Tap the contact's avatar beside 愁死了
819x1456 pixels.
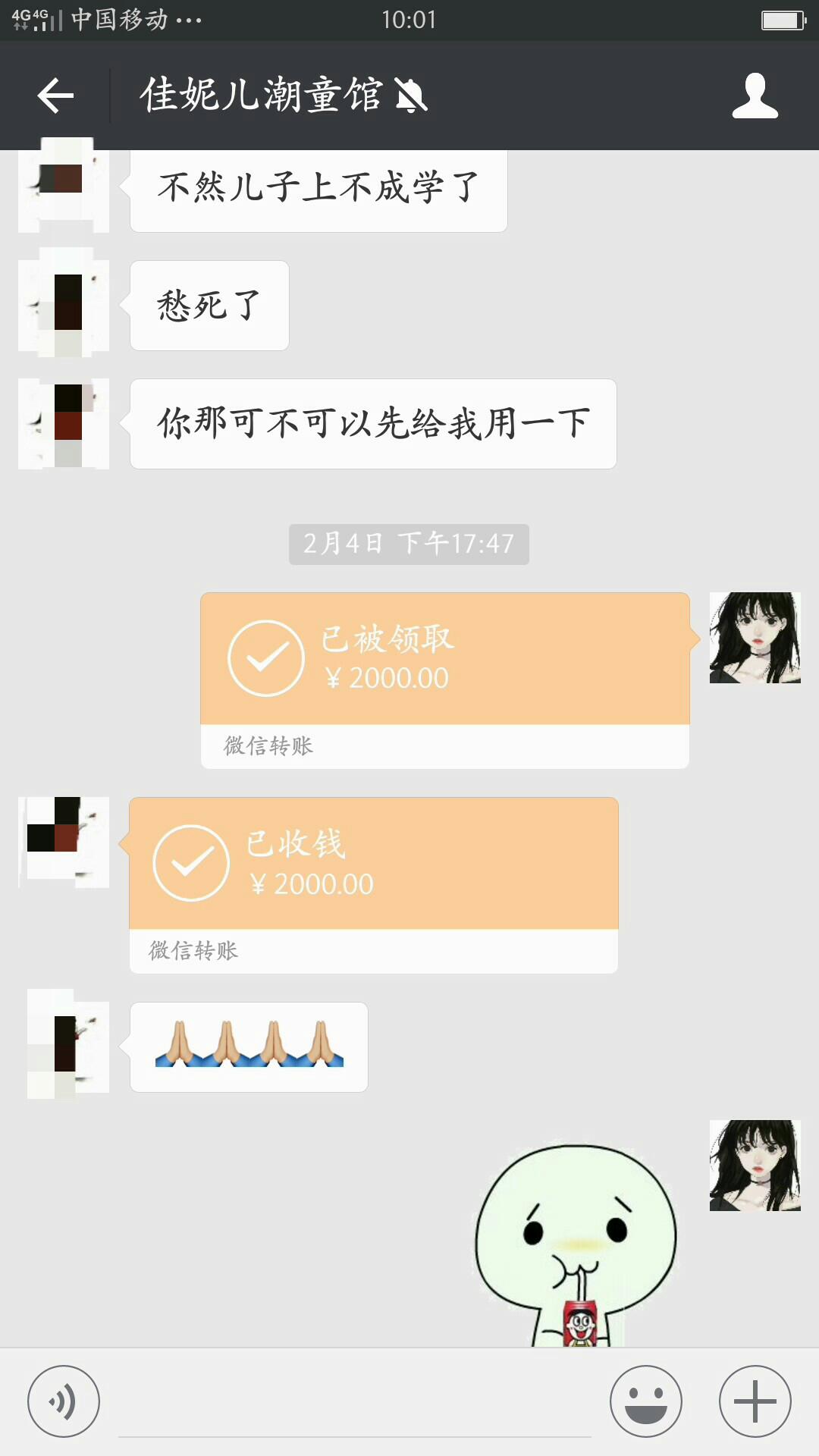tap(65, 305)
